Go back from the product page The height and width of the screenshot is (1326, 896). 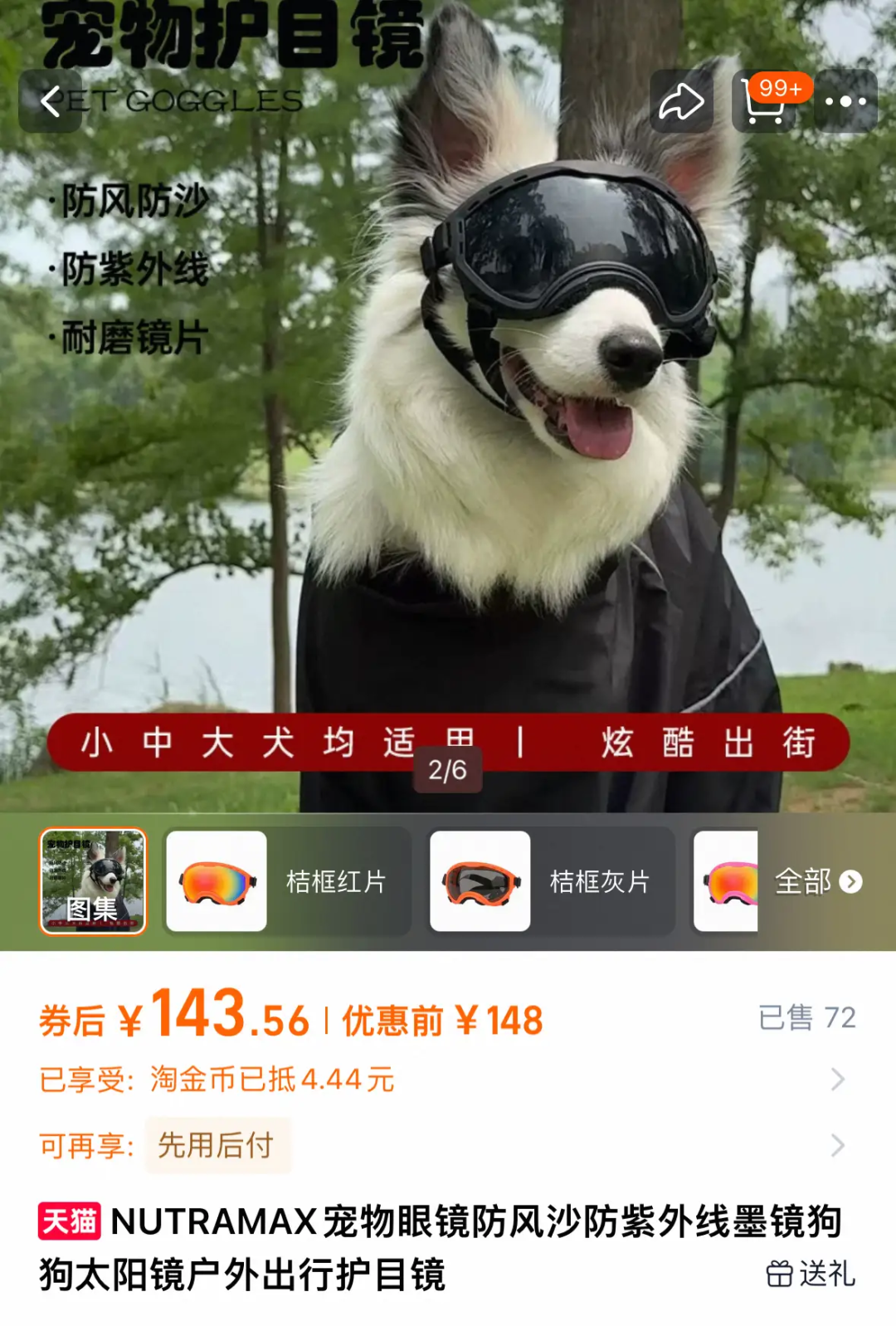pyautogui.click(x=51, y=101)
